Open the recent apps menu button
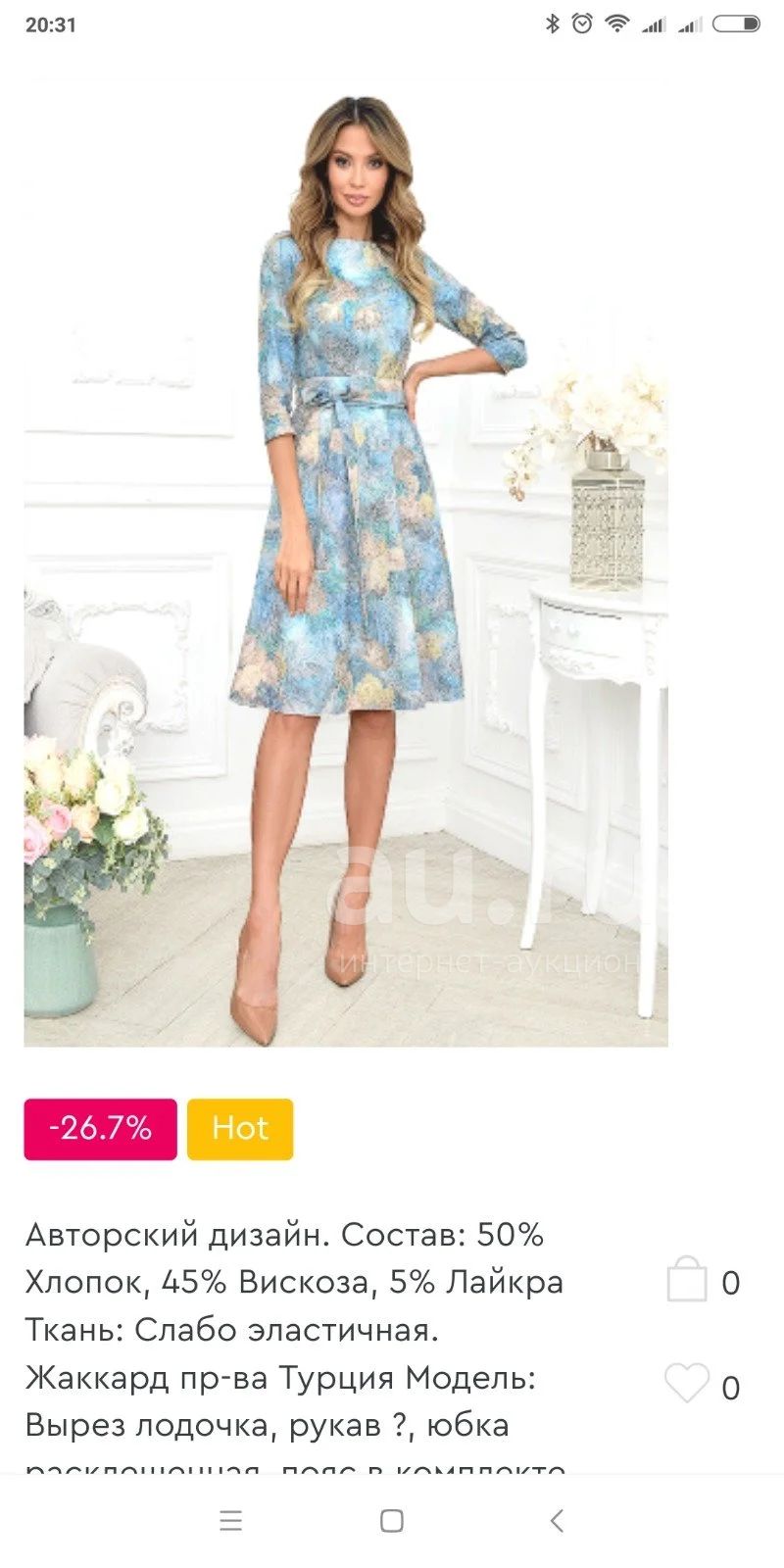784x1568 pixels. pos(230,1521)
